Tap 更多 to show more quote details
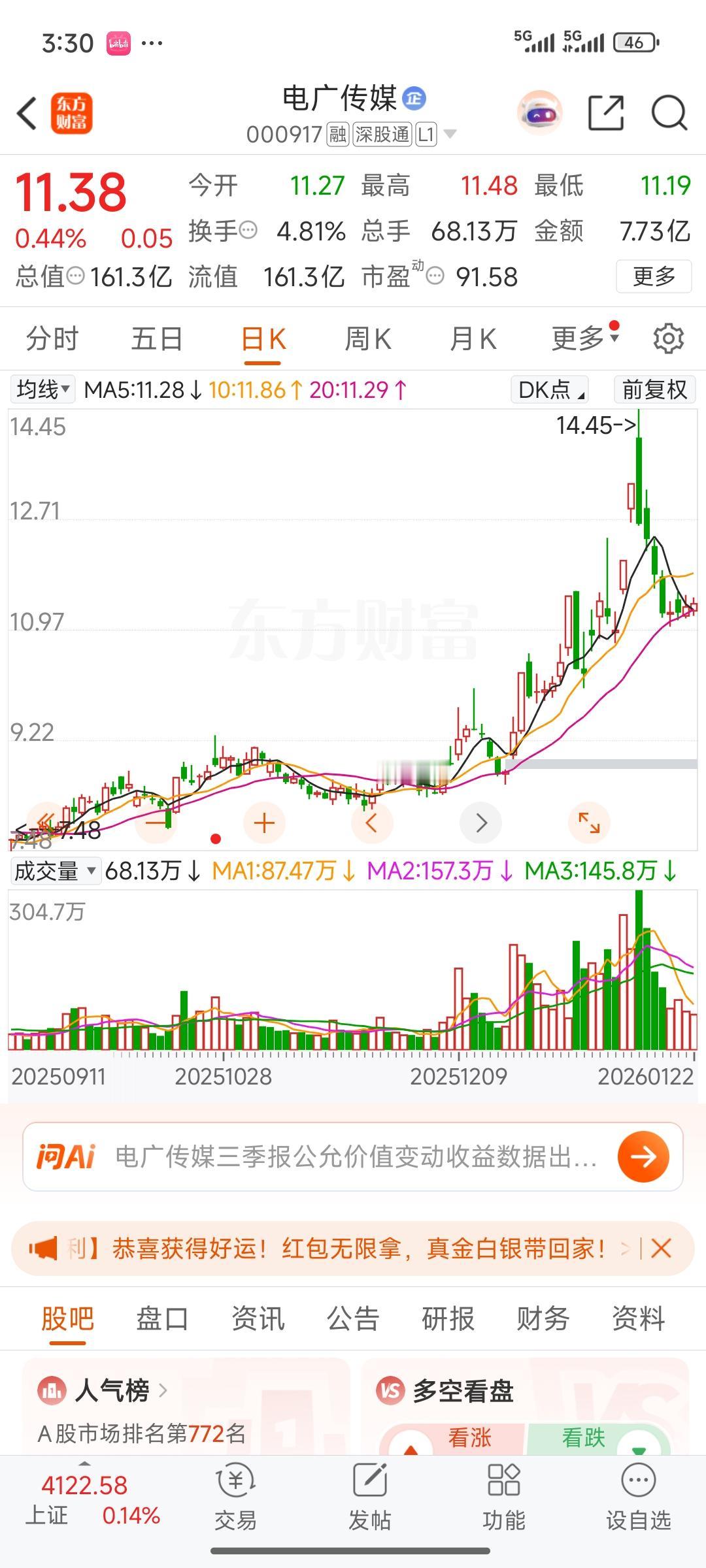 coord(653,276)
